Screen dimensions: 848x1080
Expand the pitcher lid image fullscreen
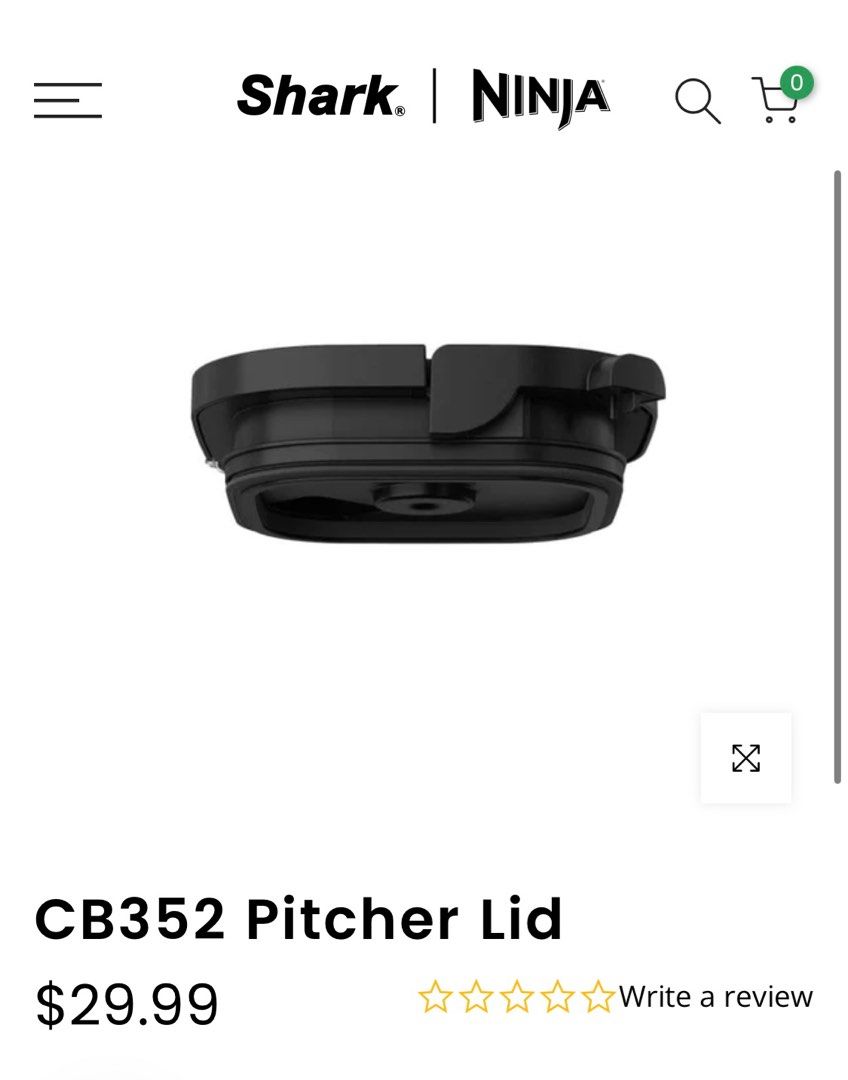[x=746, y=758]
